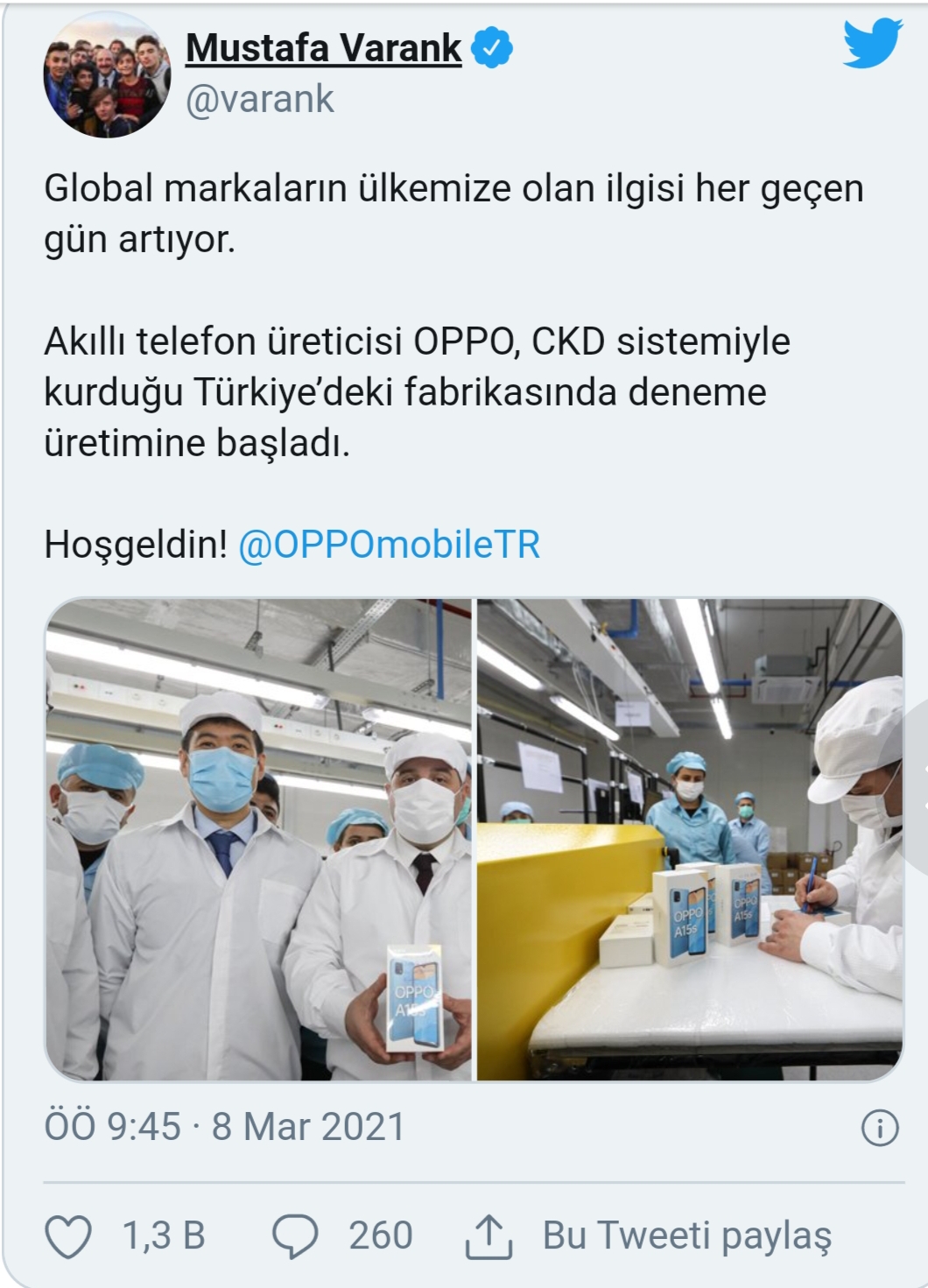View the photo of worker signing OPPO boxes
Image resolution: width=928 pixels, height=1288 pixels.
click(x=689, y=839)
